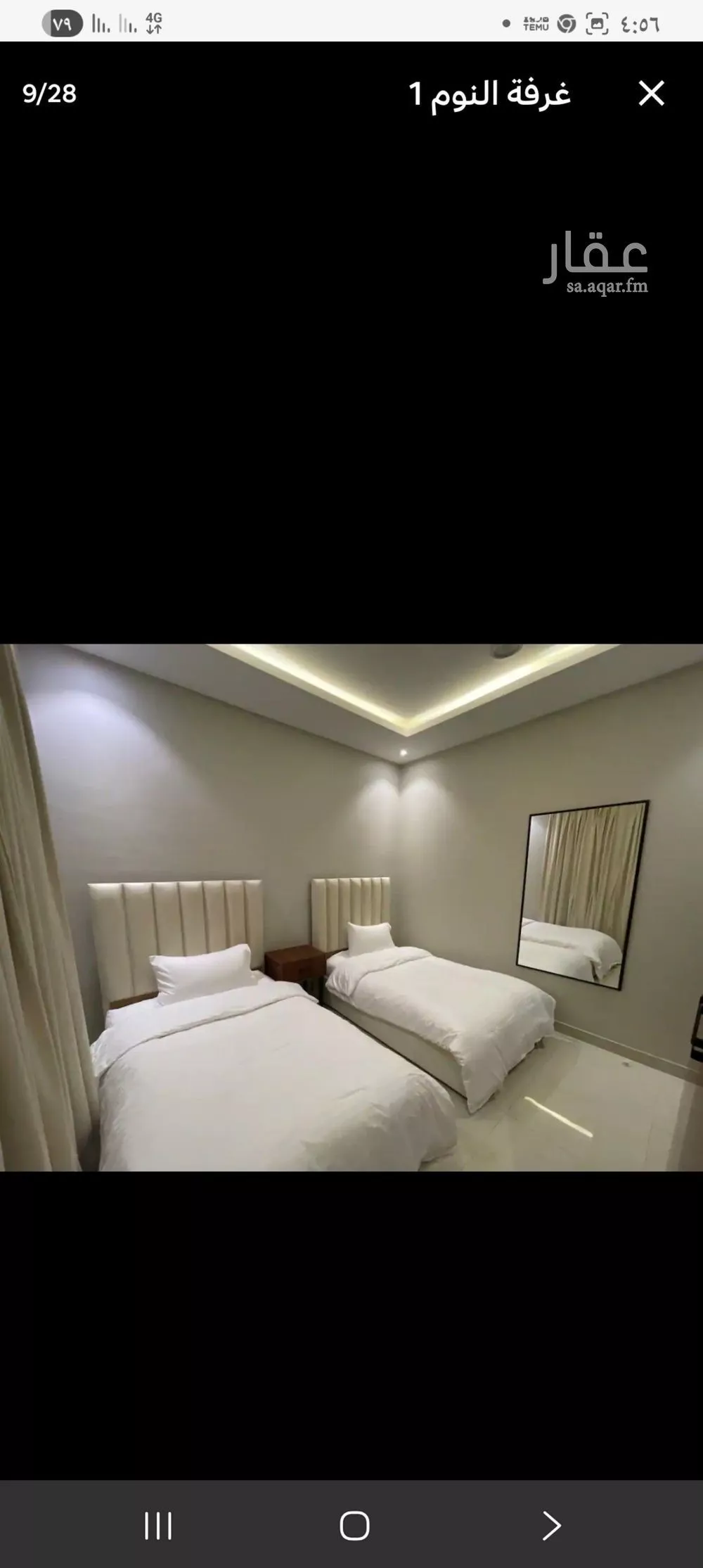
Task: Open the recent apps overview
Action: tap(158, 1526)
